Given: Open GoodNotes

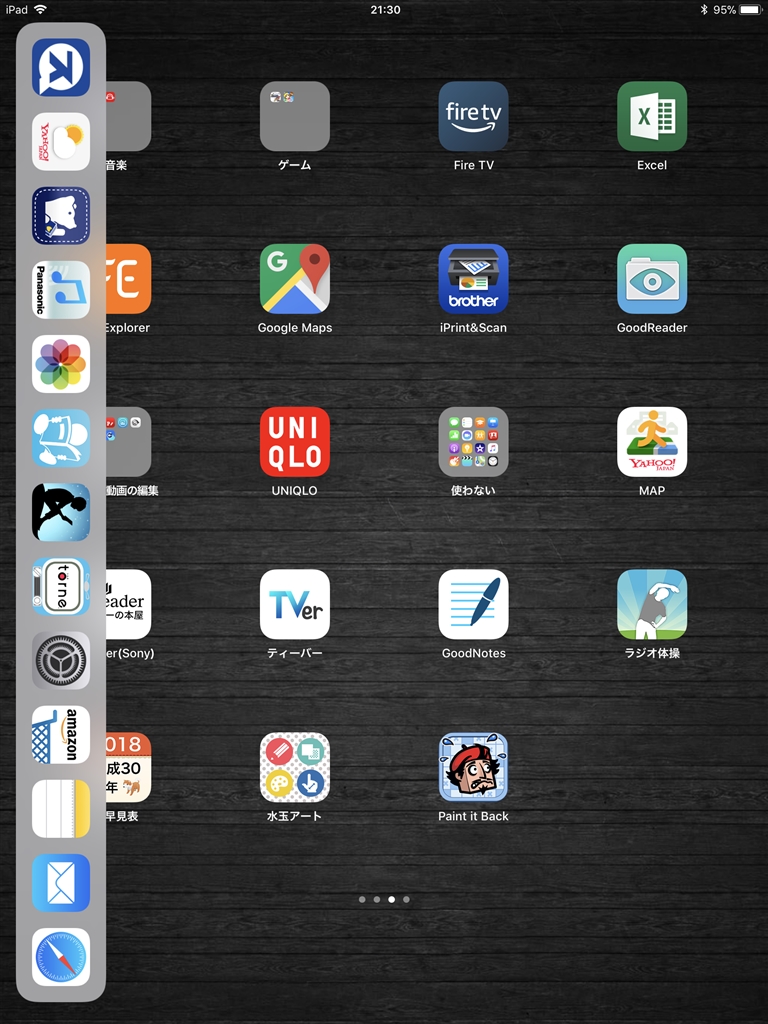Looking at the screenshot, I should coord(473,604).
